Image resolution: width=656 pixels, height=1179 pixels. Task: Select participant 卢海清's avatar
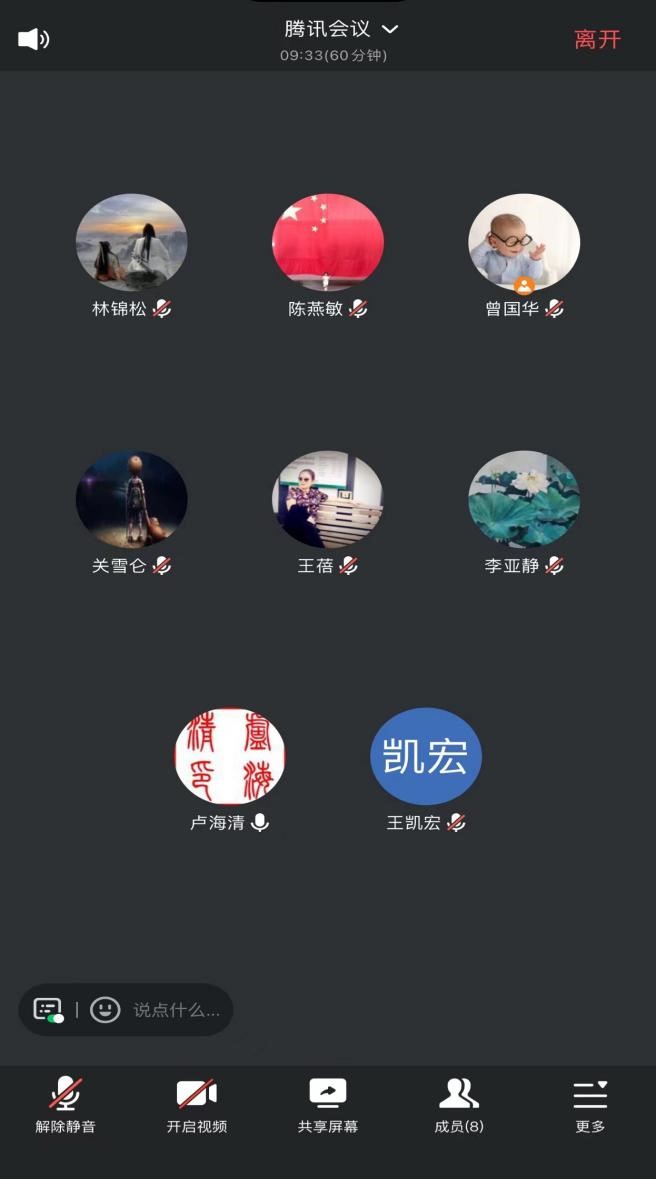coord(230,756)
